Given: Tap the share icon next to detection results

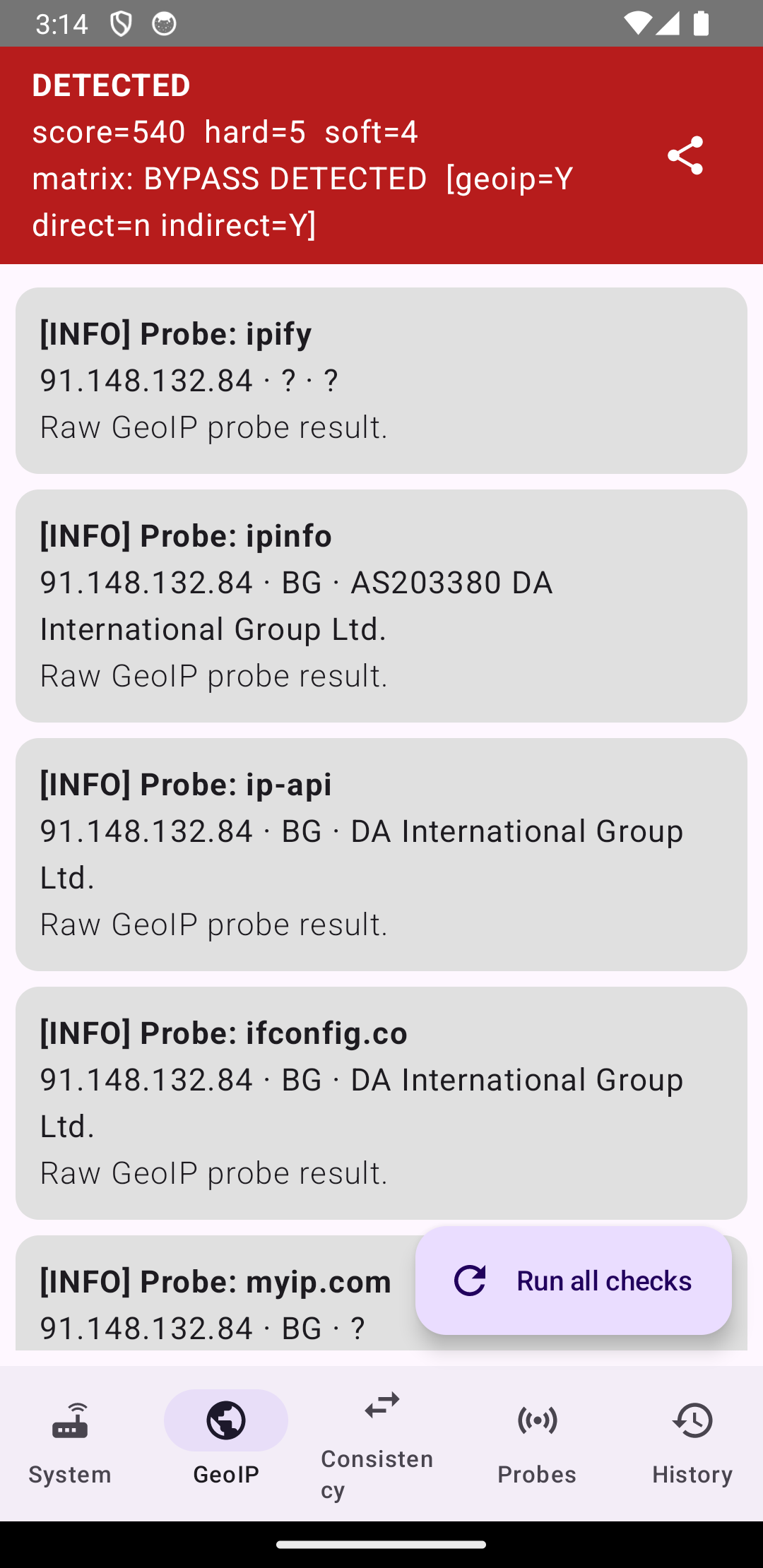Looking at the screenshot, I should [686, 155].
